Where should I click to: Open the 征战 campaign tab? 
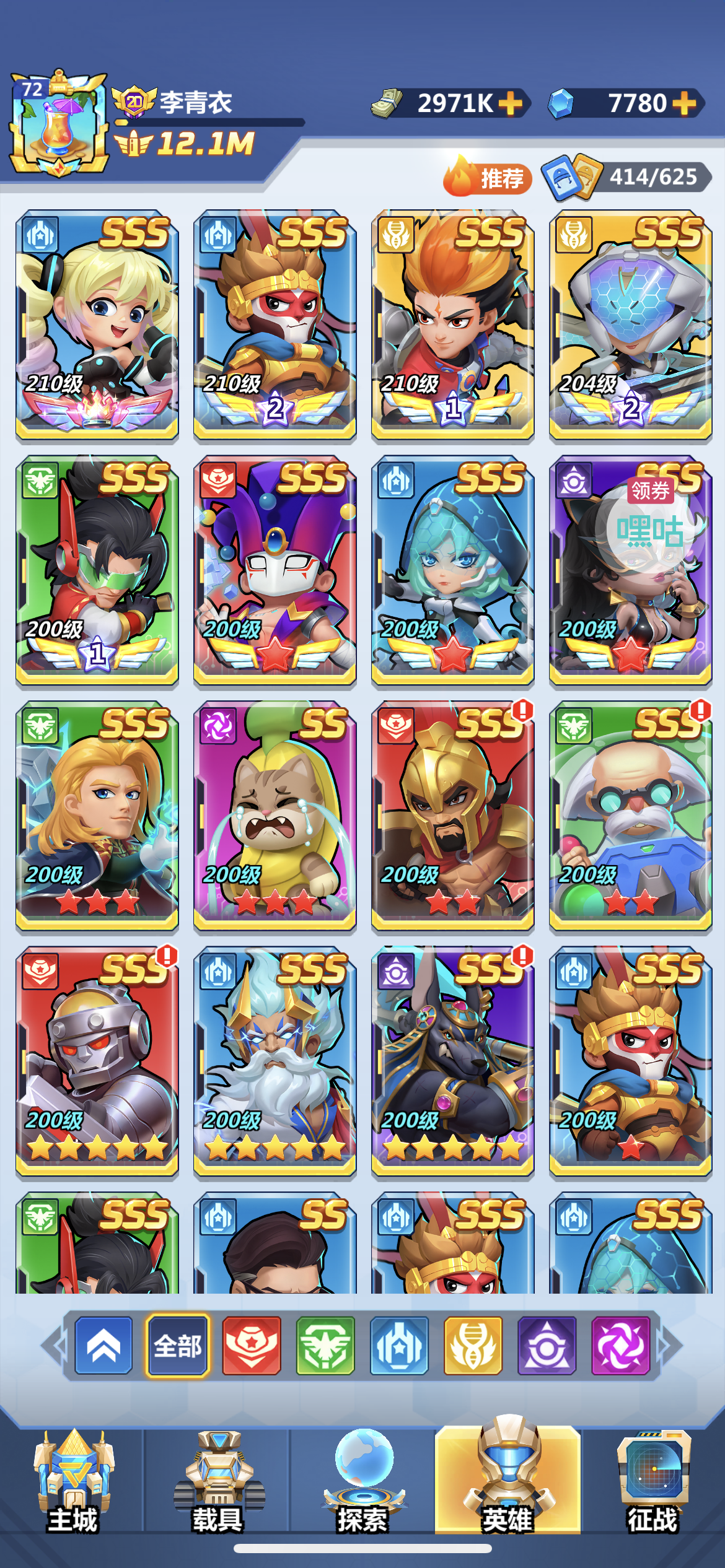click(x=653, y=1482)
